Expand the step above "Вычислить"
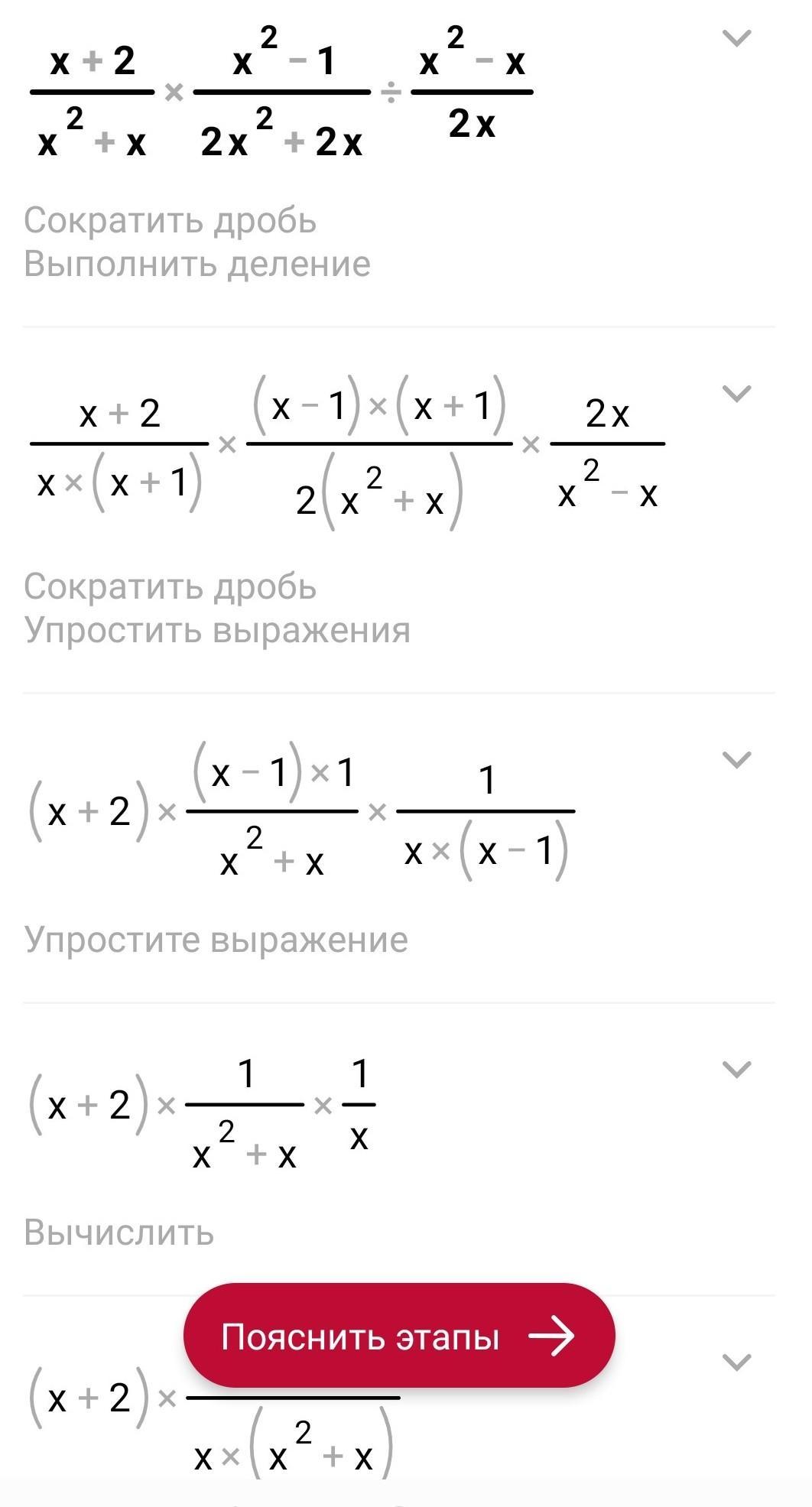 737,1070
